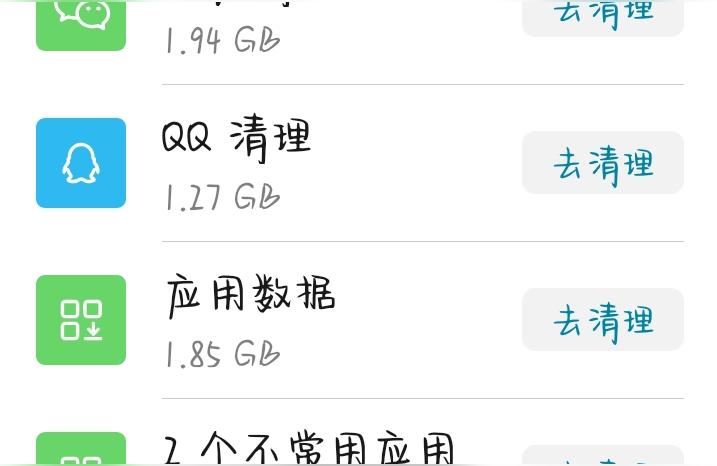Open the 2 个不常用应用 row
This screenshot has height=466, width=717.
point(308,449)
